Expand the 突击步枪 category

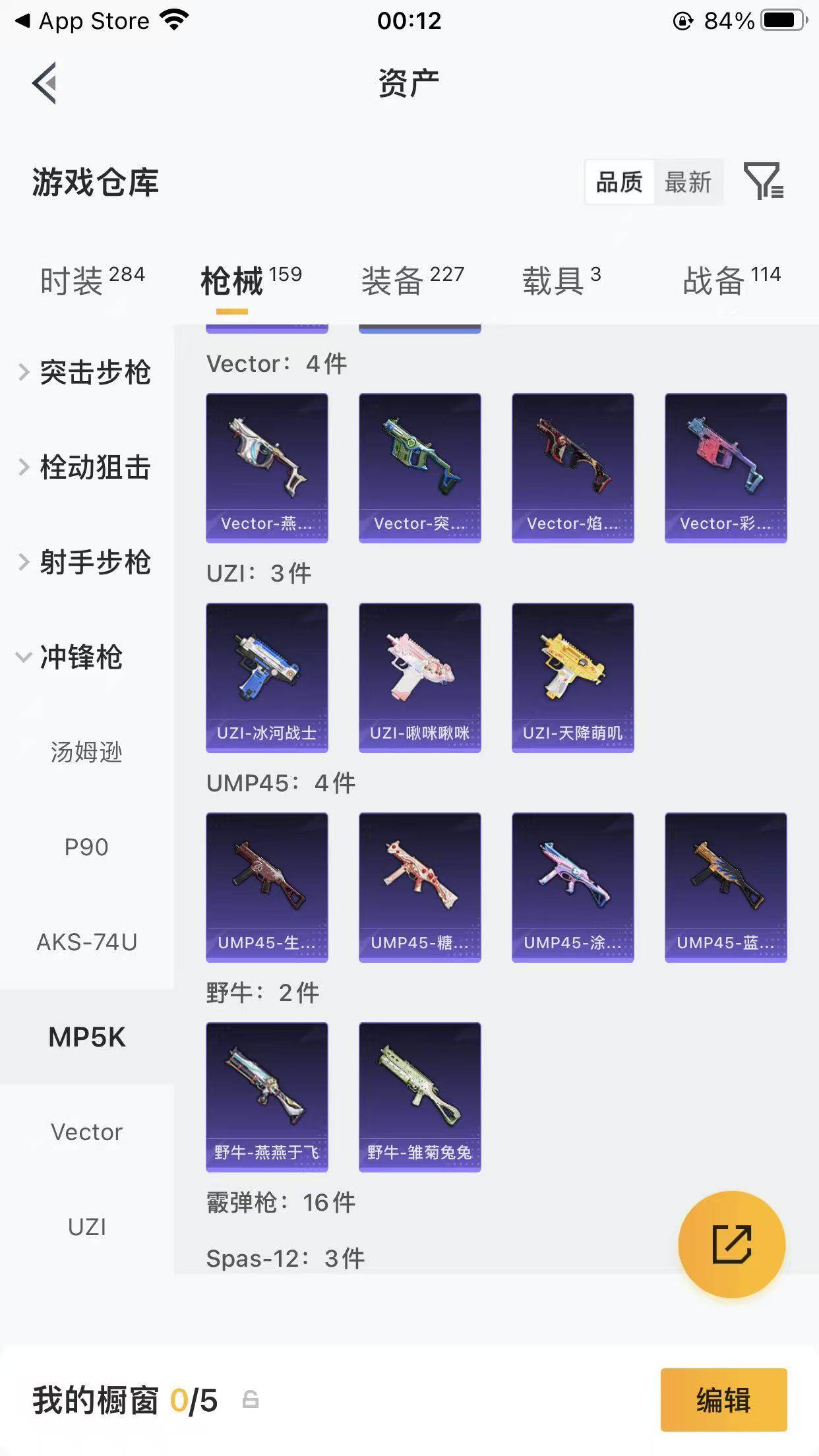pyautogui.click(x=94, y=373)
